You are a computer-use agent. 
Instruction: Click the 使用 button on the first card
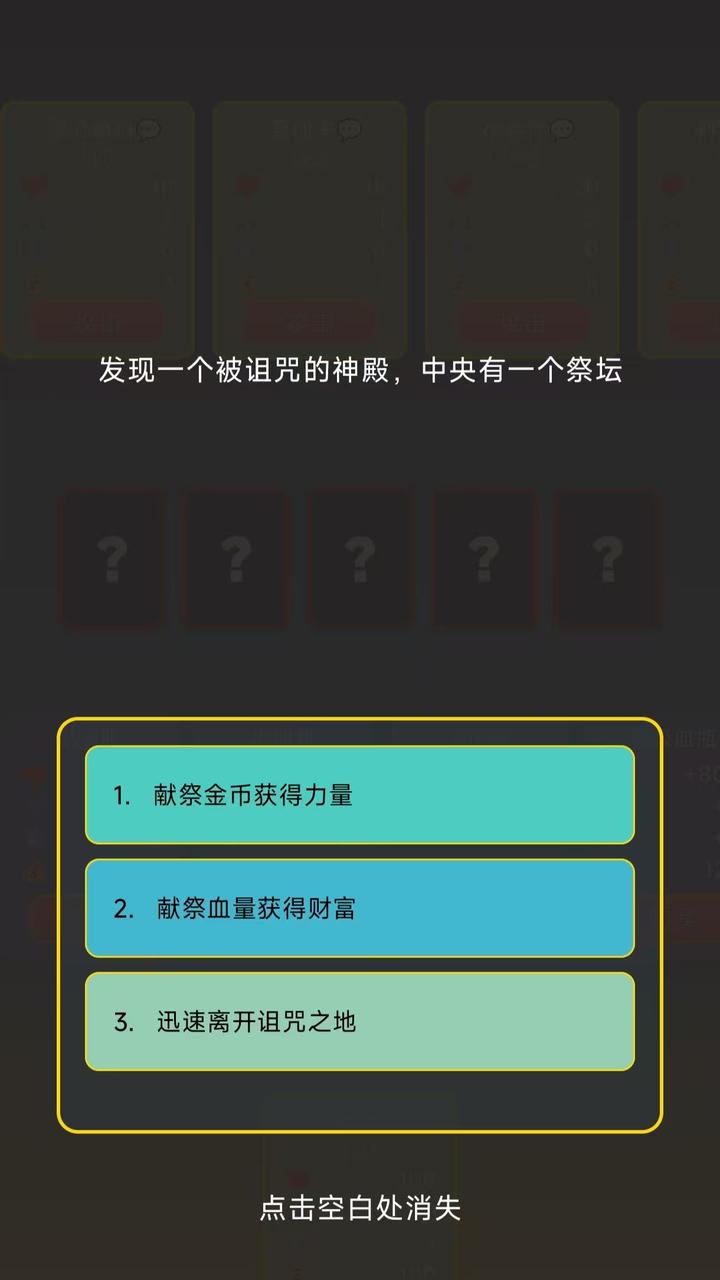click(x=97, y=320)
